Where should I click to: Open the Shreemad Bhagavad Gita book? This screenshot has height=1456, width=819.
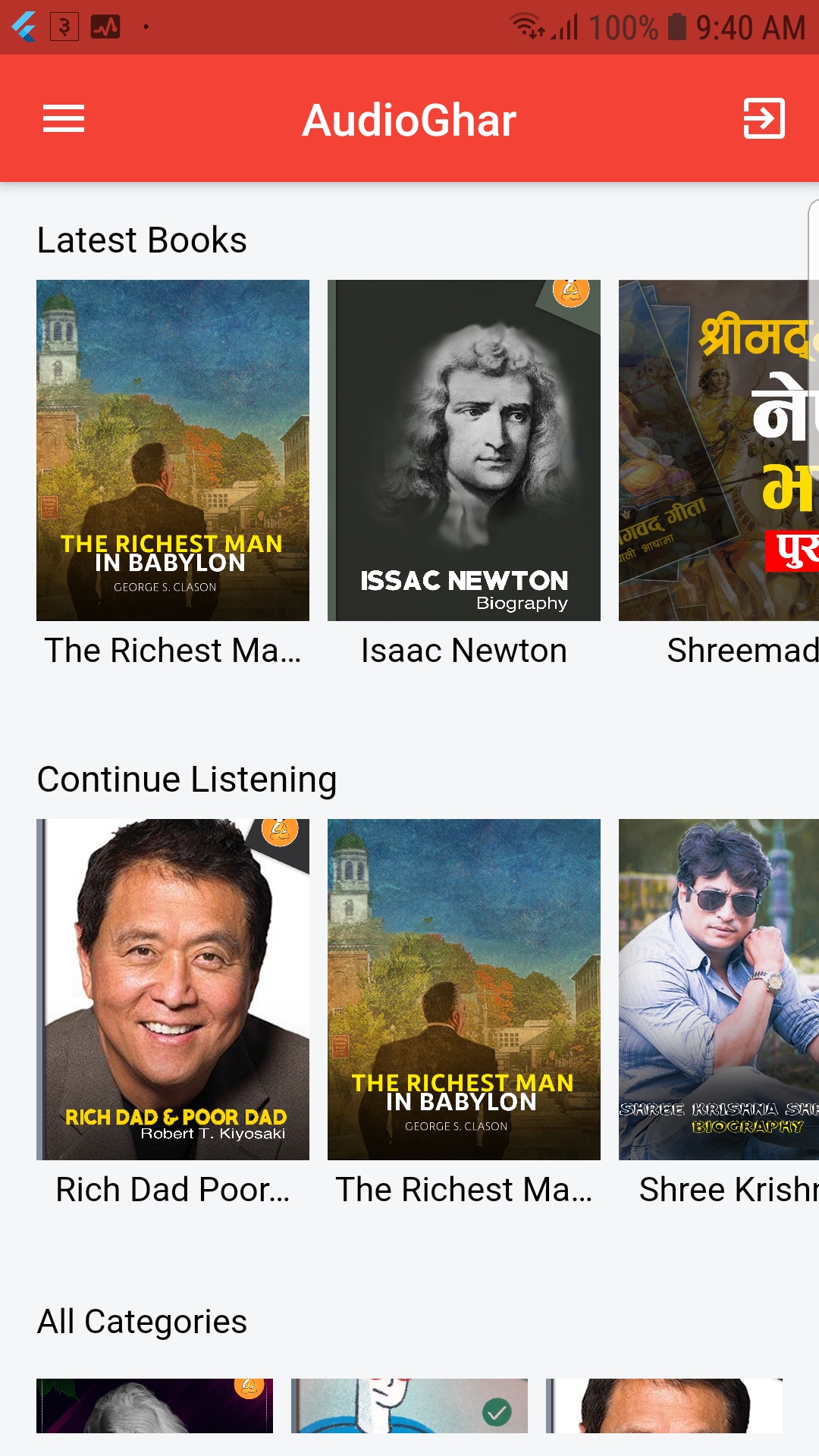(x=718, y=450)
